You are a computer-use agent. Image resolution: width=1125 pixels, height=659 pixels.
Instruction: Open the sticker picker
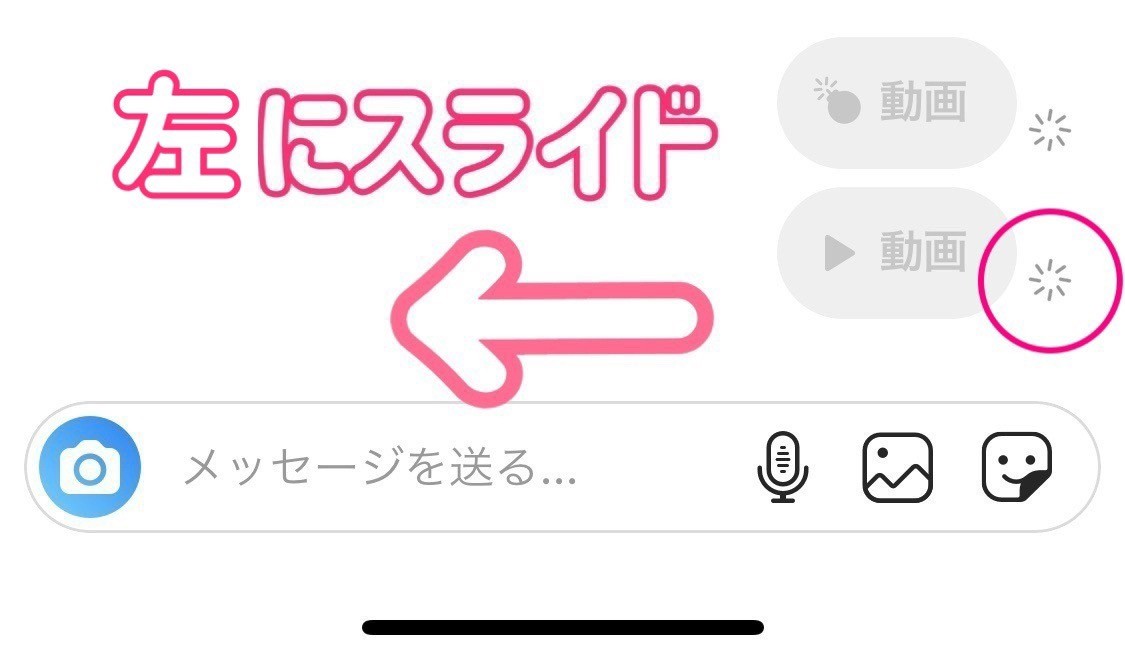point(1016,467)
